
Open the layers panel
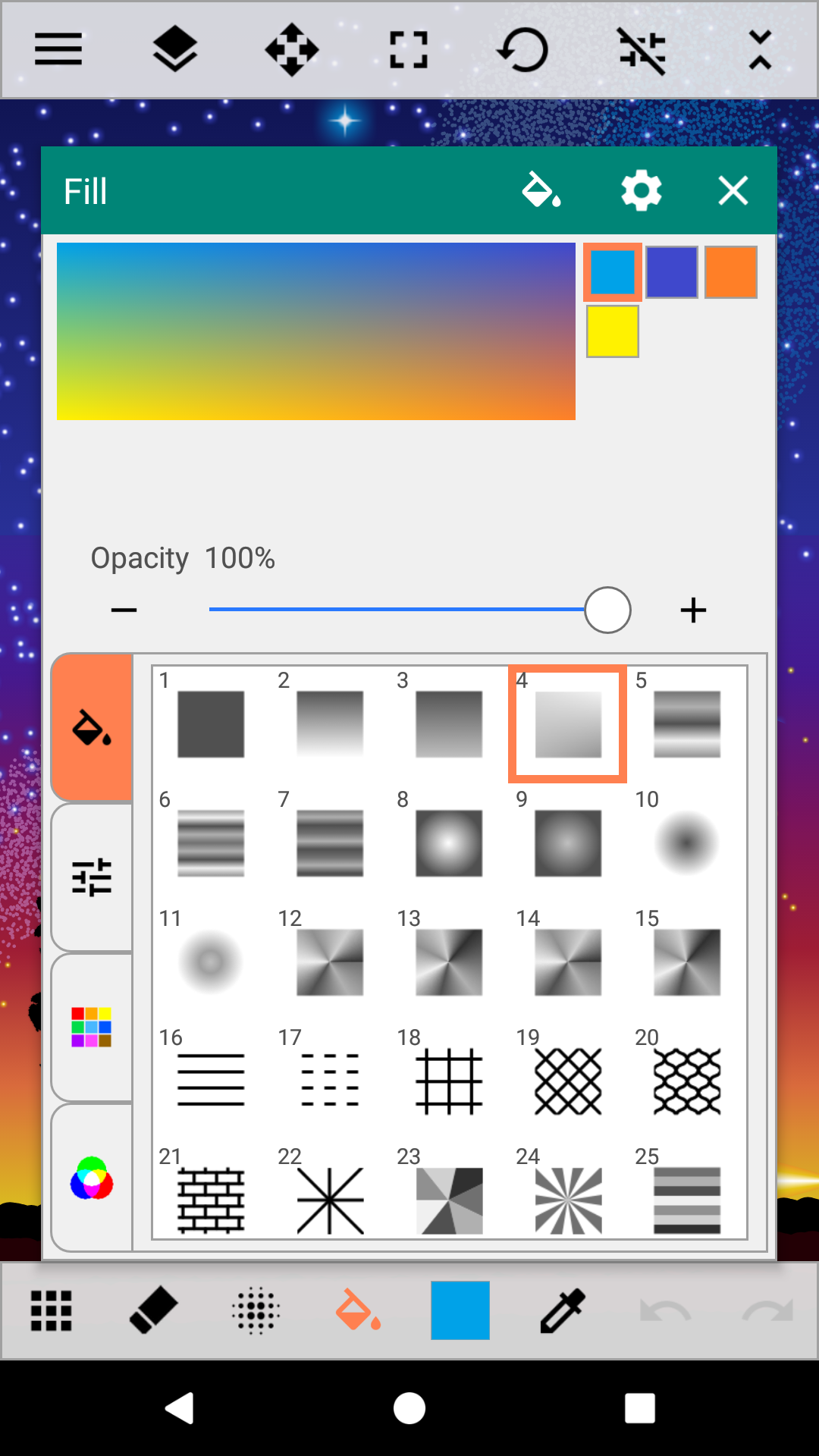click(175, 50)
